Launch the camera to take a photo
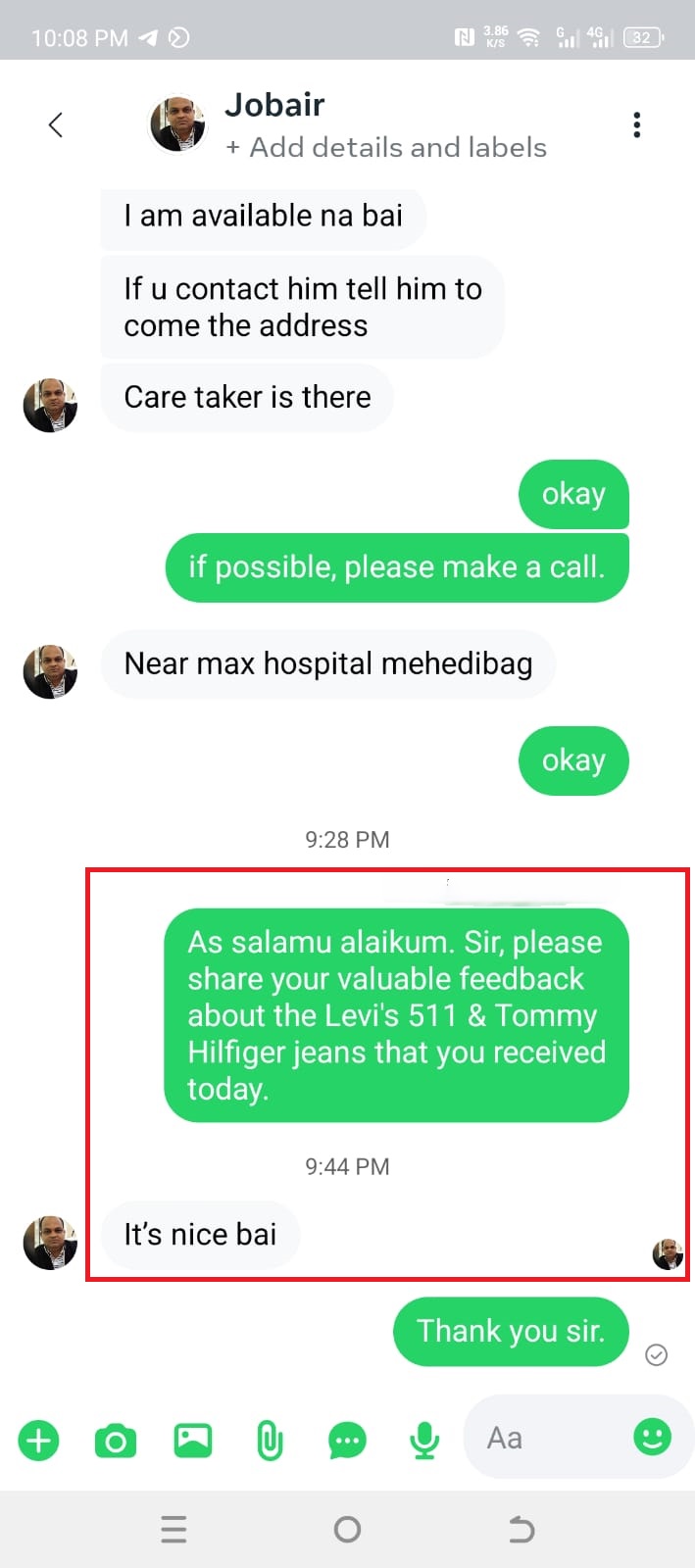The width and height of the screenshot is (695, 1568). (x=116, y=1441)
